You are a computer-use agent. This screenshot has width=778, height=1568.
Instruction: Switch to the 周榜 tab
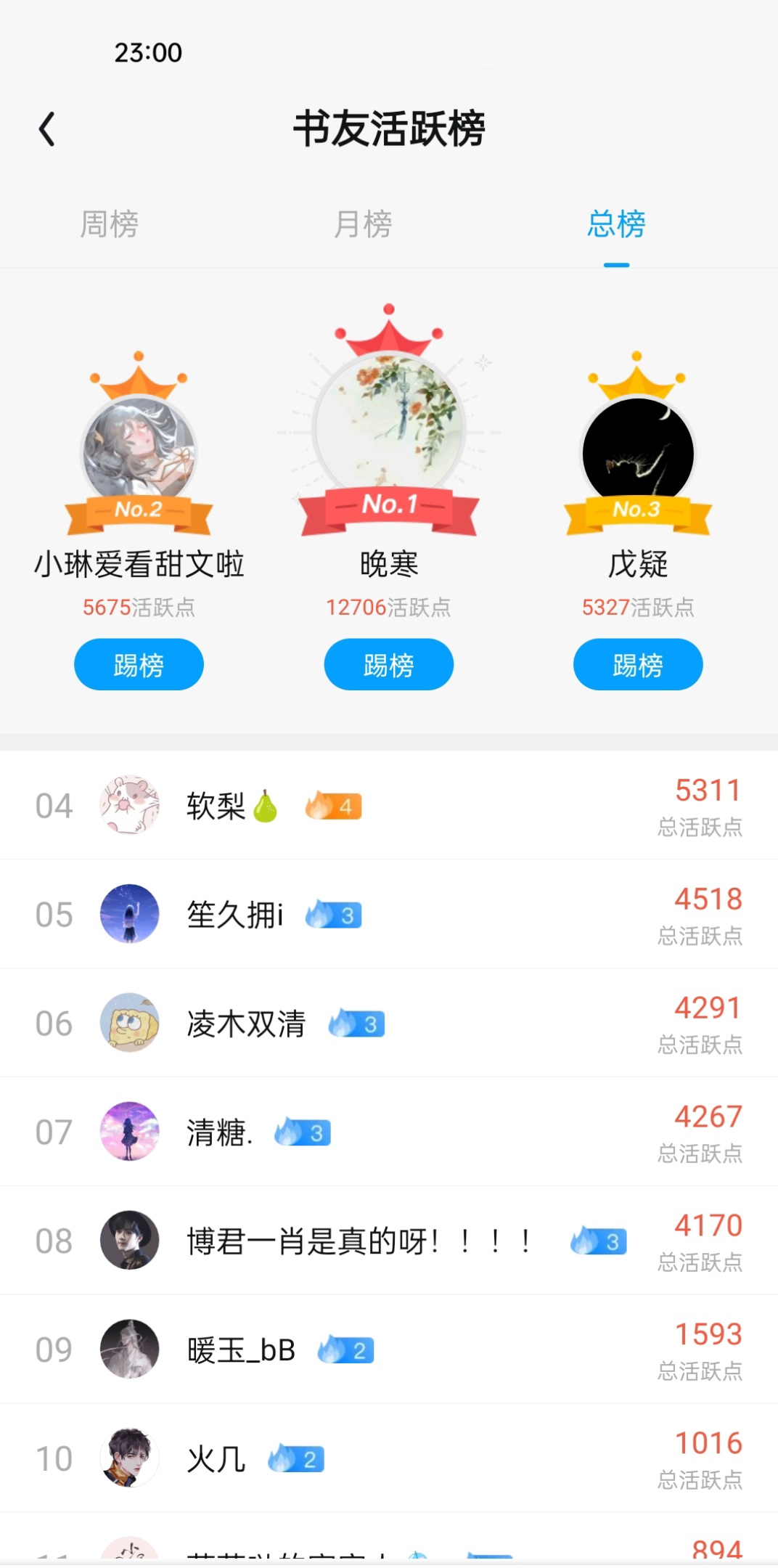109,224
